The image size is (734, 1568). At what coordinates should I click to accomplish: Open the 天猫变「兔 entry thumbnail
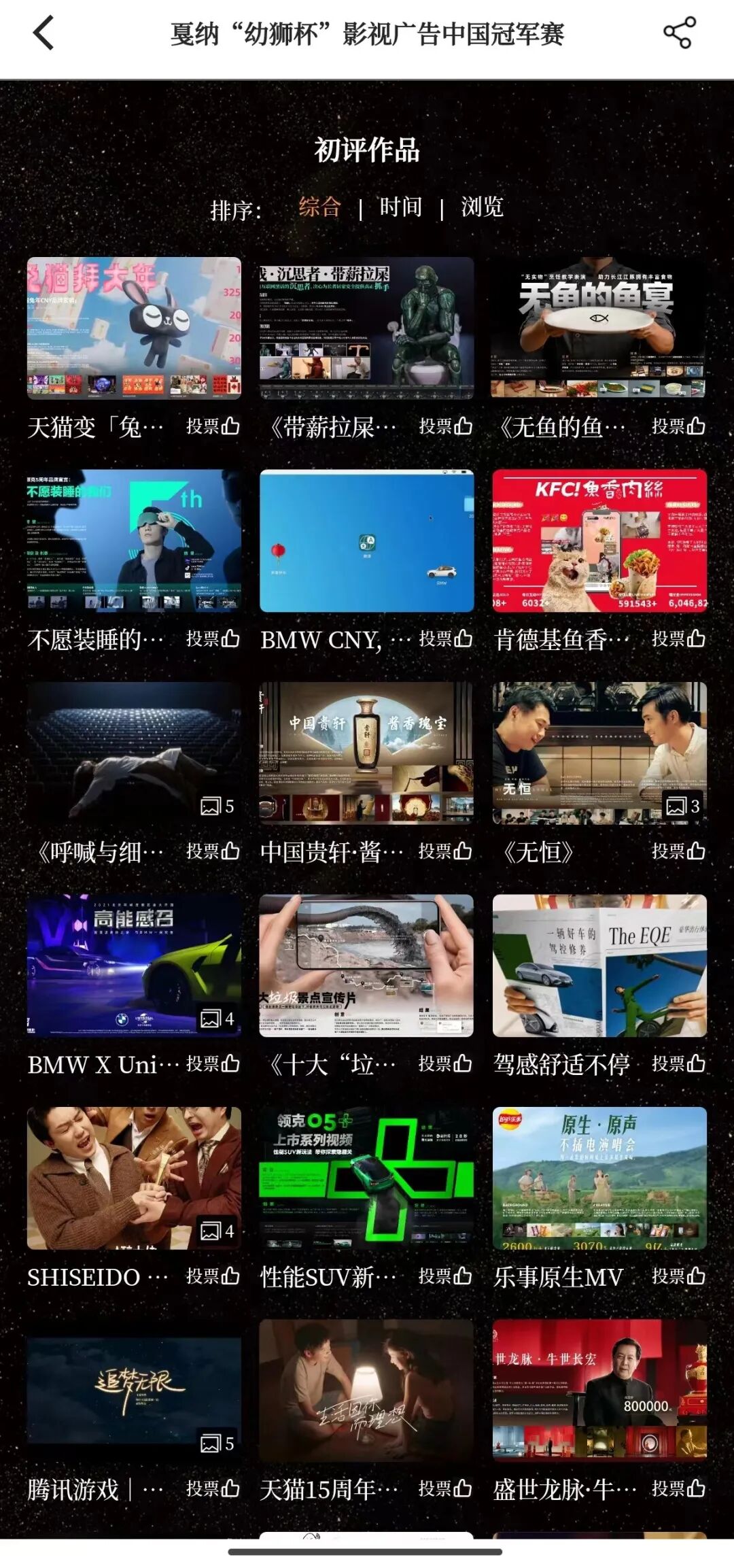[x=134, y=328]
